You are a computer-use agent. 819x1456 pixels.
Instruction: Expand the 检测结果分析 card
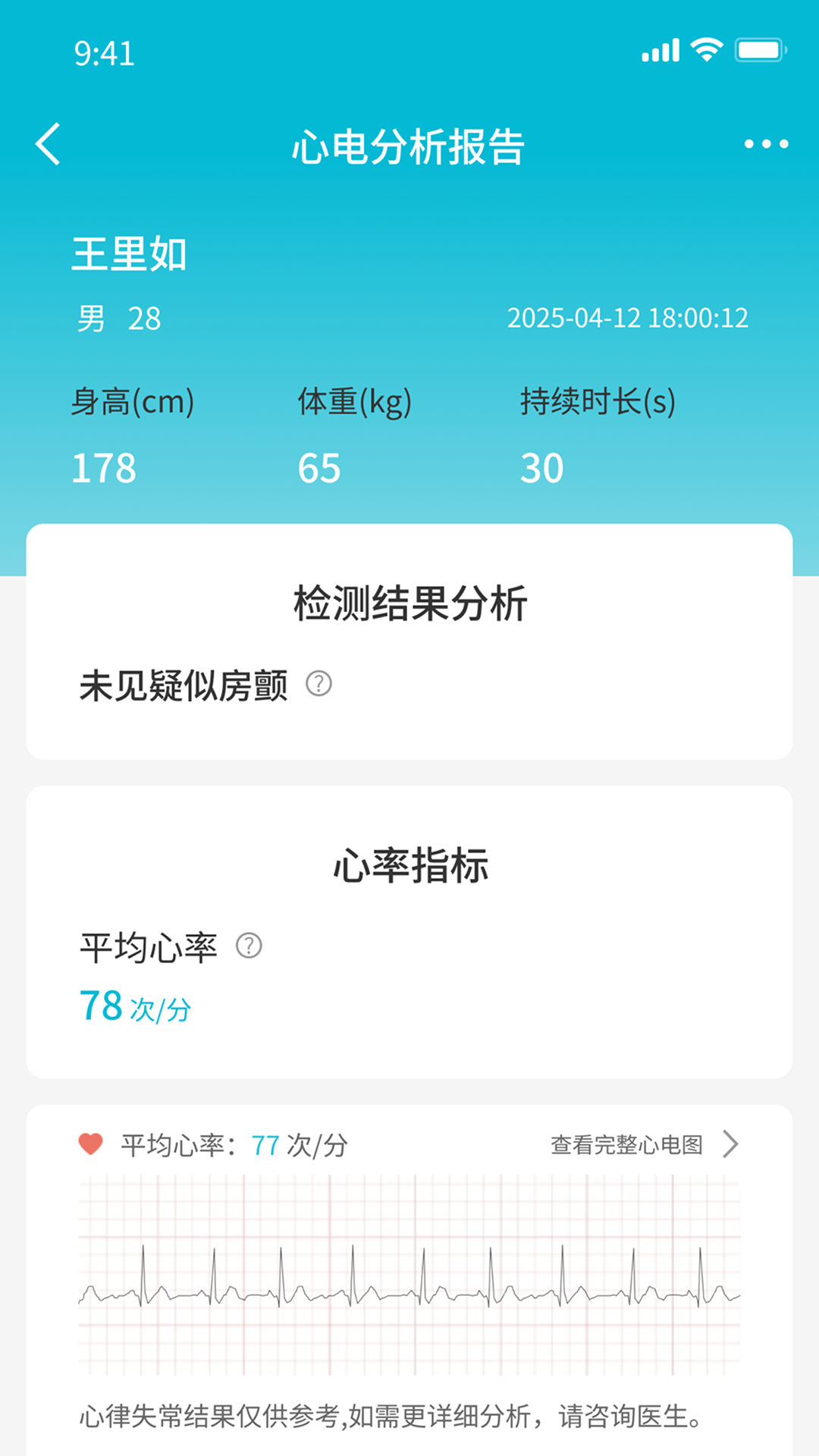click(x=409, y=604)
